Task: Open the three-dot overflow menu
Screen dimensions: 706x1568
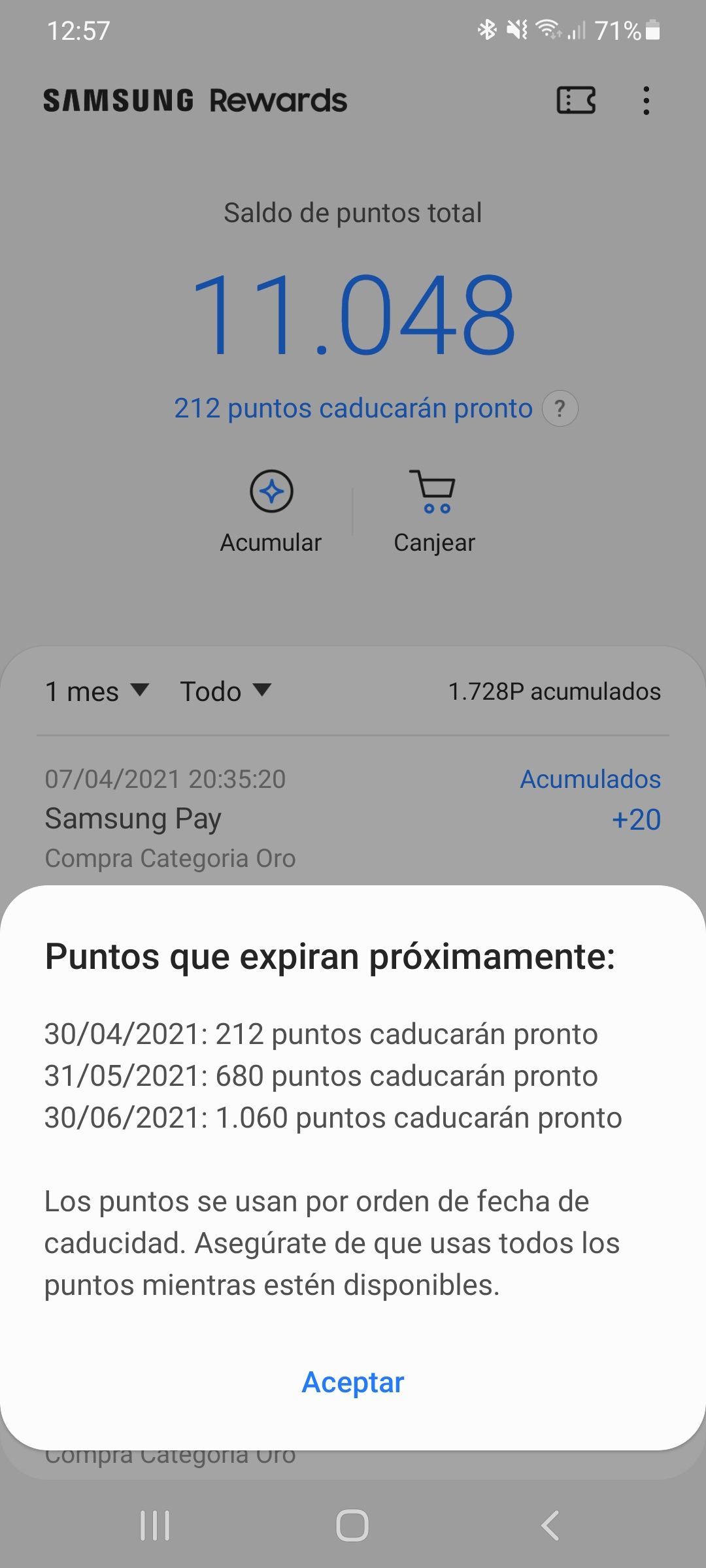Action: point(646,101)
